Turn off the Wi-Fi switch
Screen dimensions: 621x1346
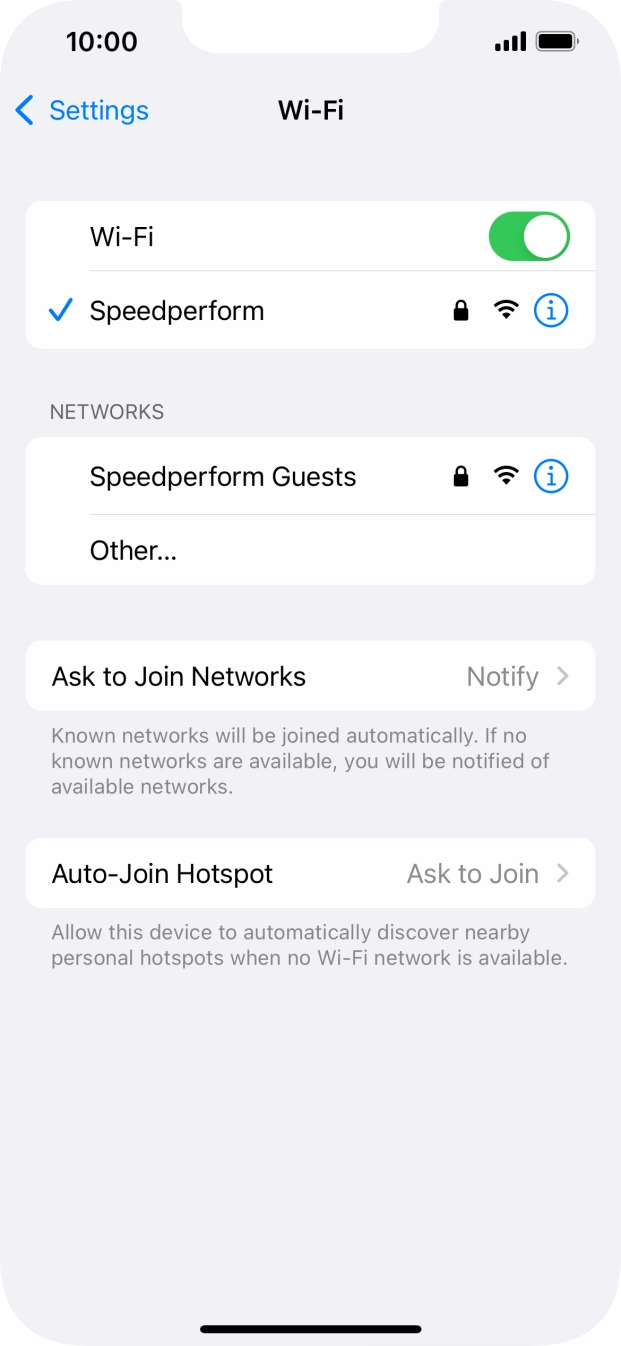tap(528, 238)
